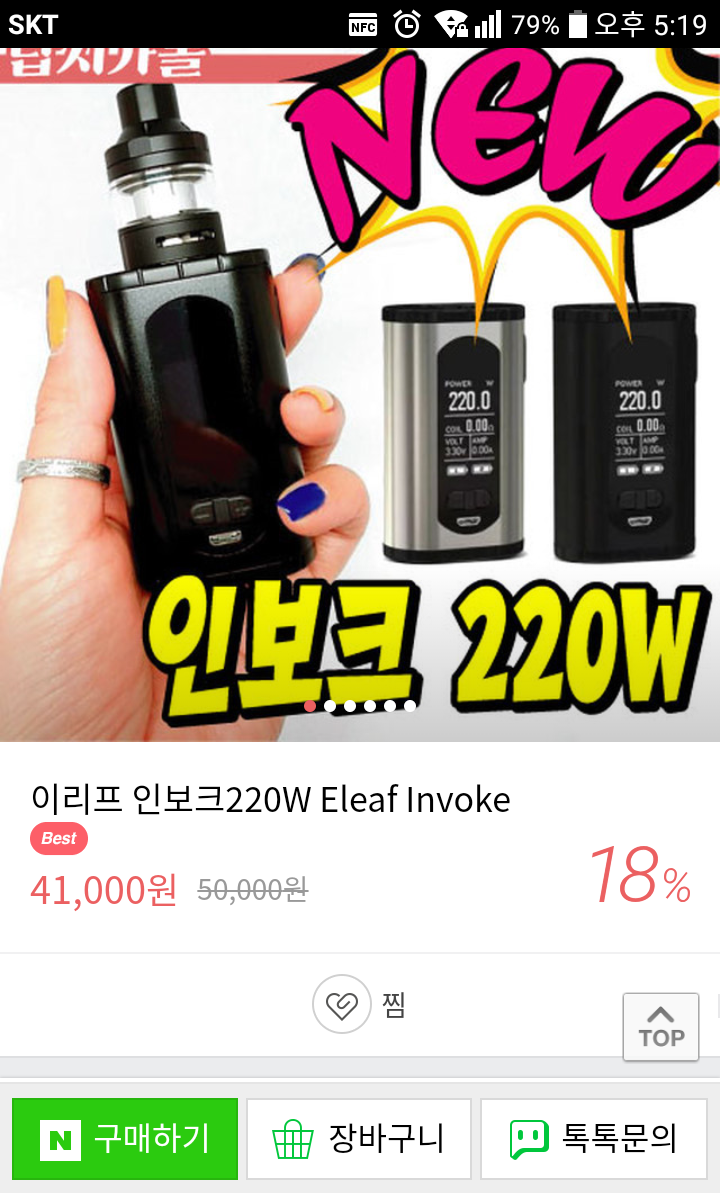Screen dimensions: 720x1193
Task: Open 톡톡문의 chat inquiry
Action: click(x=593, y=1139)
